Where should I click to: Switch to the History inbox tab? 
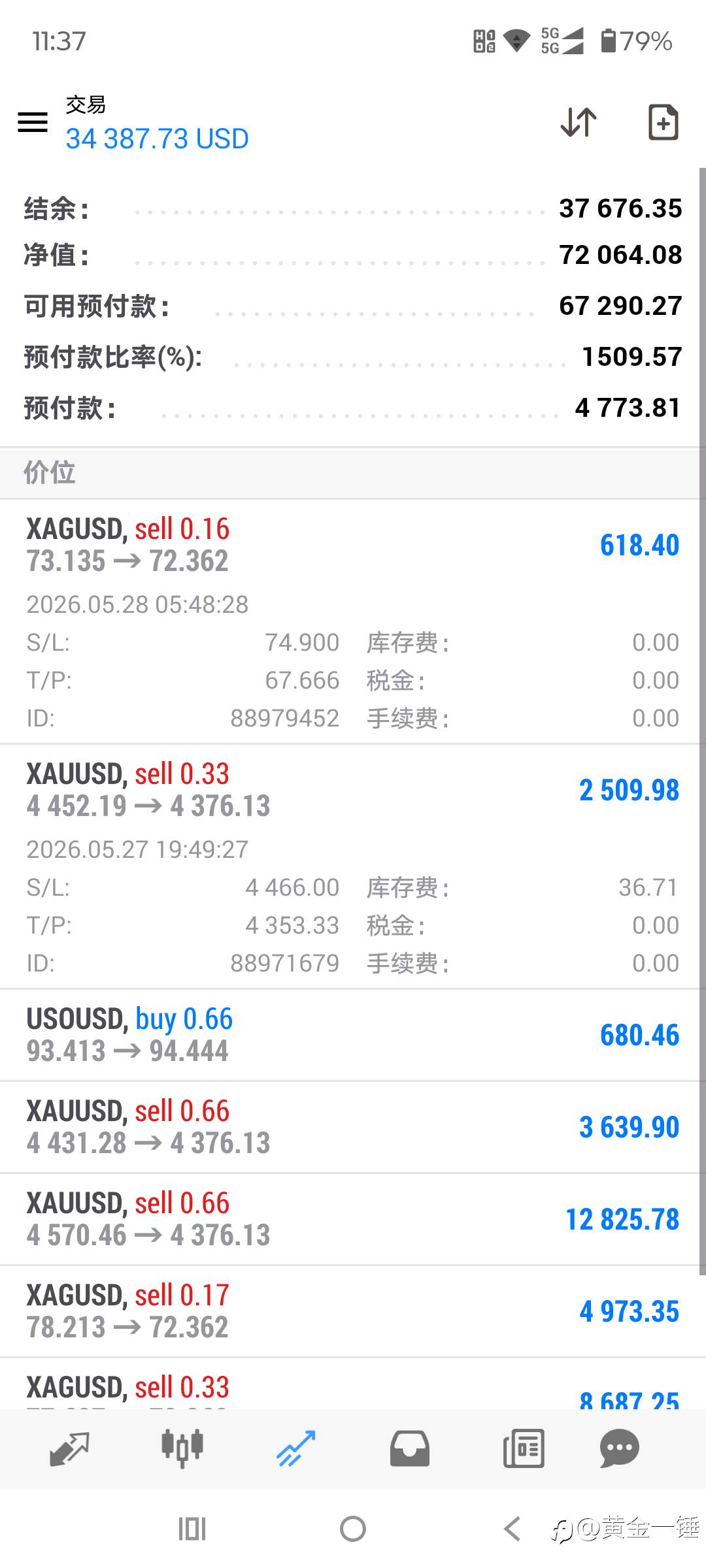click(x=410, y=1449)
